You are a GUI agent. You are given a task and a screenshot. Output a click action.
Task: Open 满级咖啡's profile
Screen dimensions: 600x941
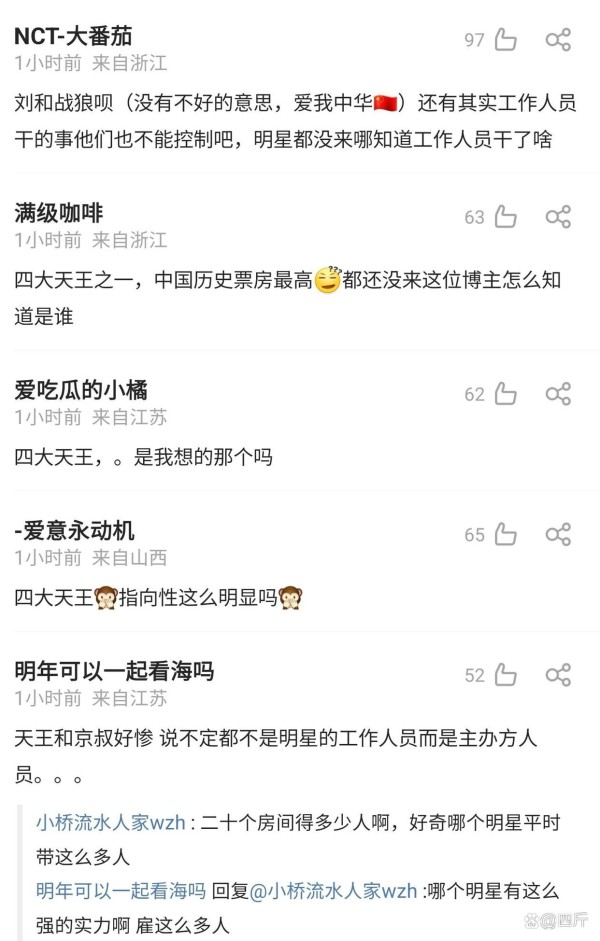tap(59, 213)
